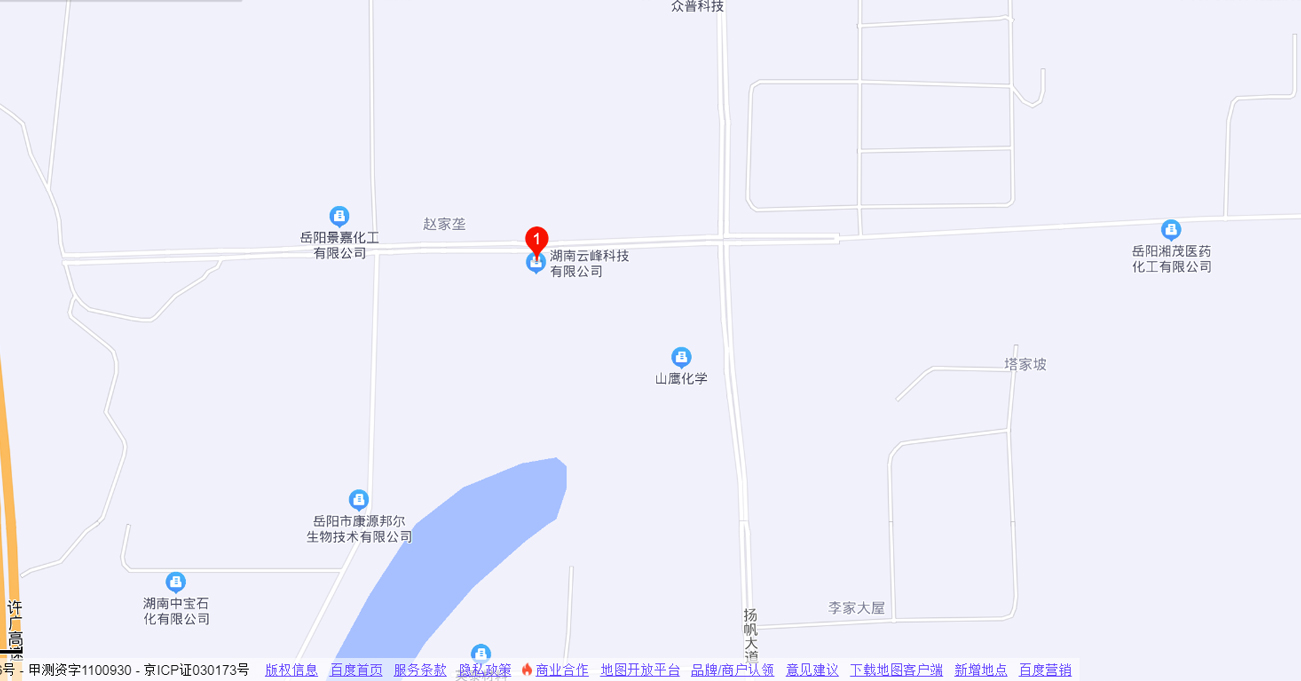Open the 版权信息 link
1301x681 pixels.
[x=291, y=670]
